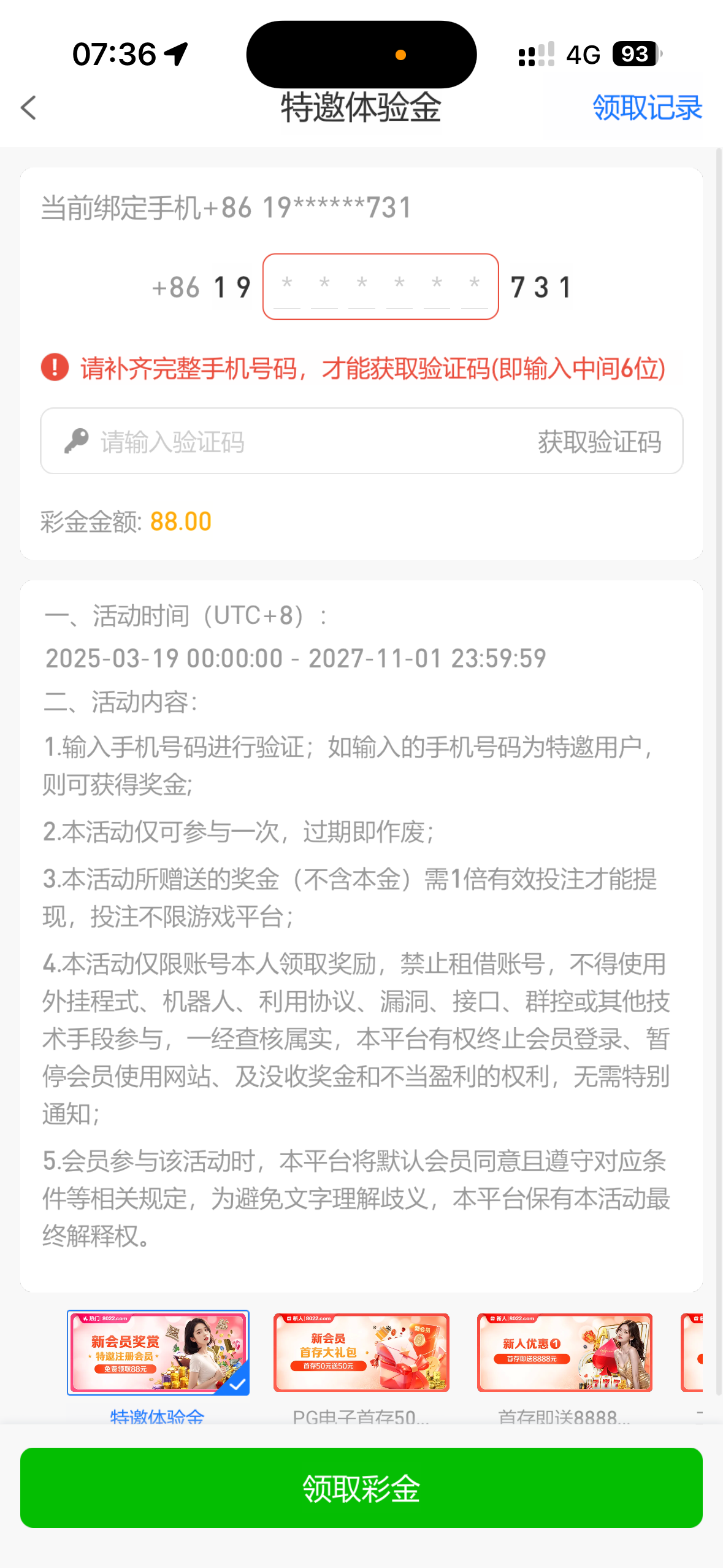The image size is (723, 1568).
Task: Request a code via 获取验证码
Action: tap(599, 442)
